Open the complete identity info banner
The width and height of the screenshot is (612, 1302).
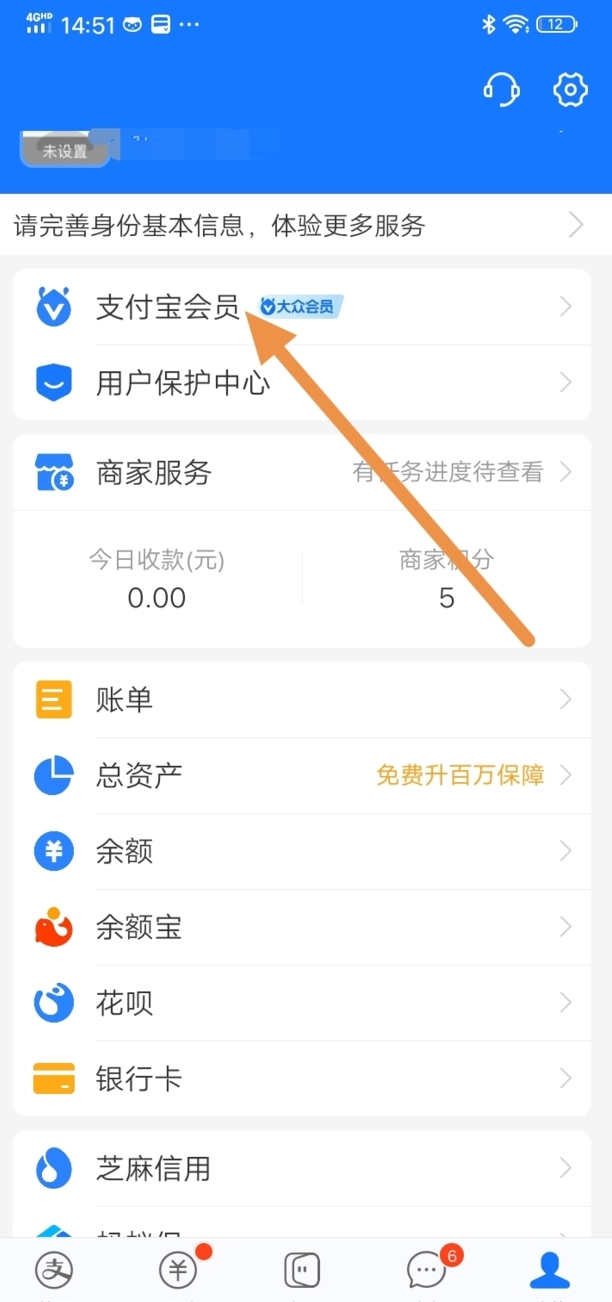306,225
